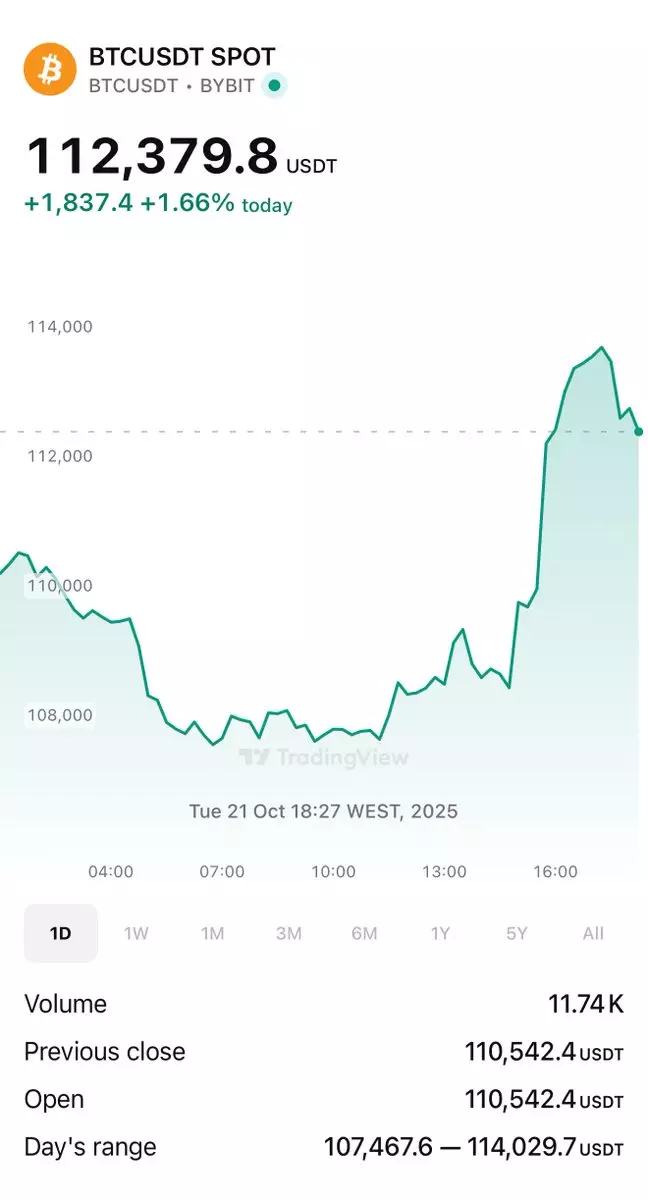Select the 1M time range

click(212, 933)
